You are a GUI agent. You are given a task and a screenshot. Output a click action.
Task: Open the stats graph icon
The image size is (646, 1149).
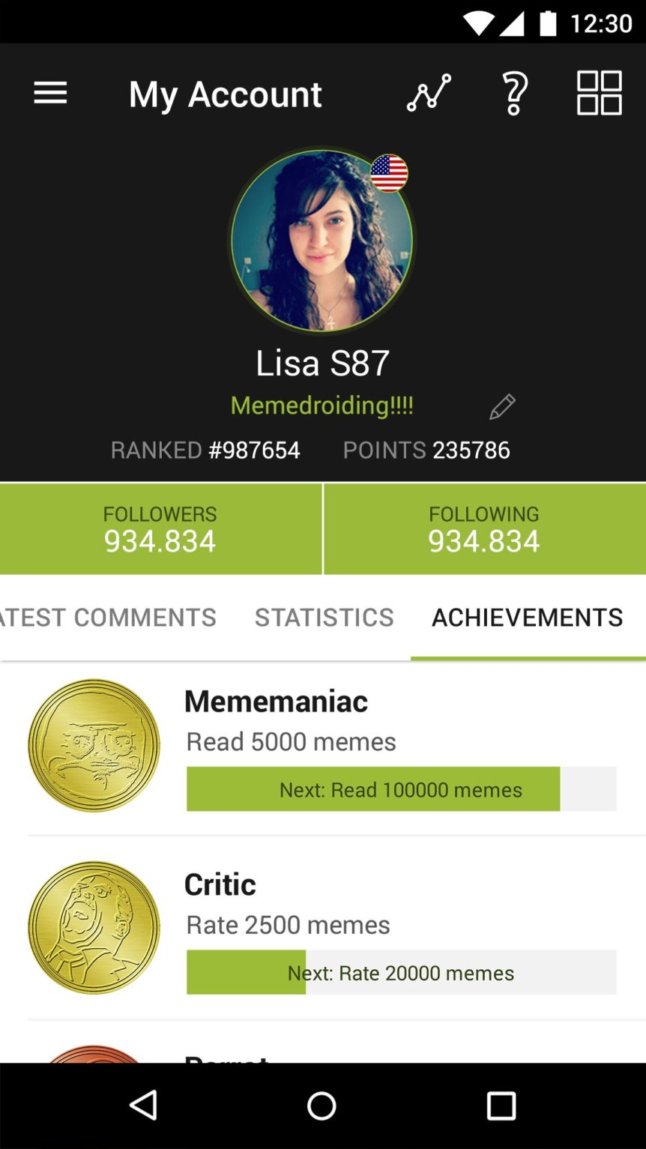coord(429,94)
